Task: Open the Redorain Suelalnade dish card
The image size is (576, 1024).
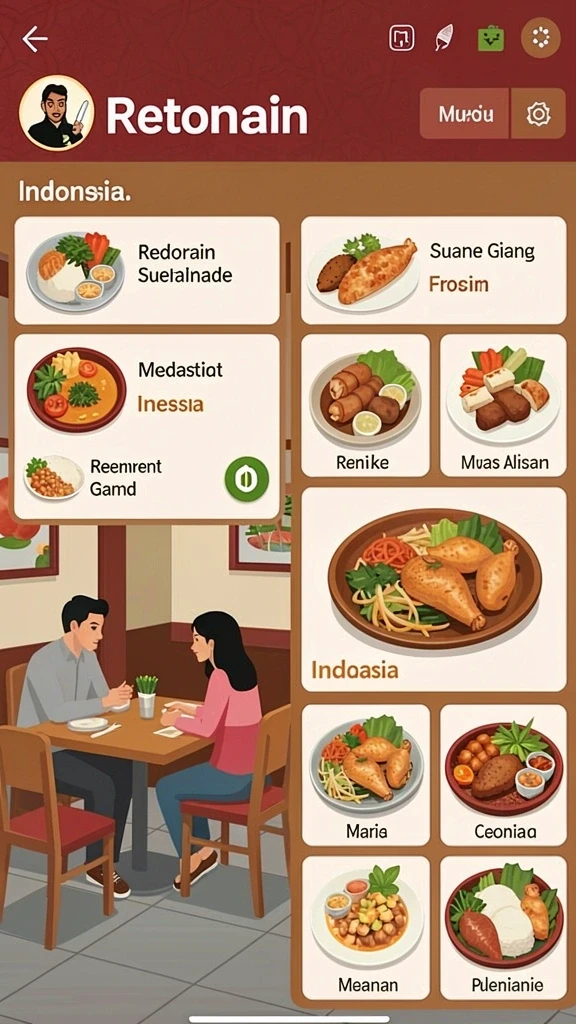Action: coord(147,270)
